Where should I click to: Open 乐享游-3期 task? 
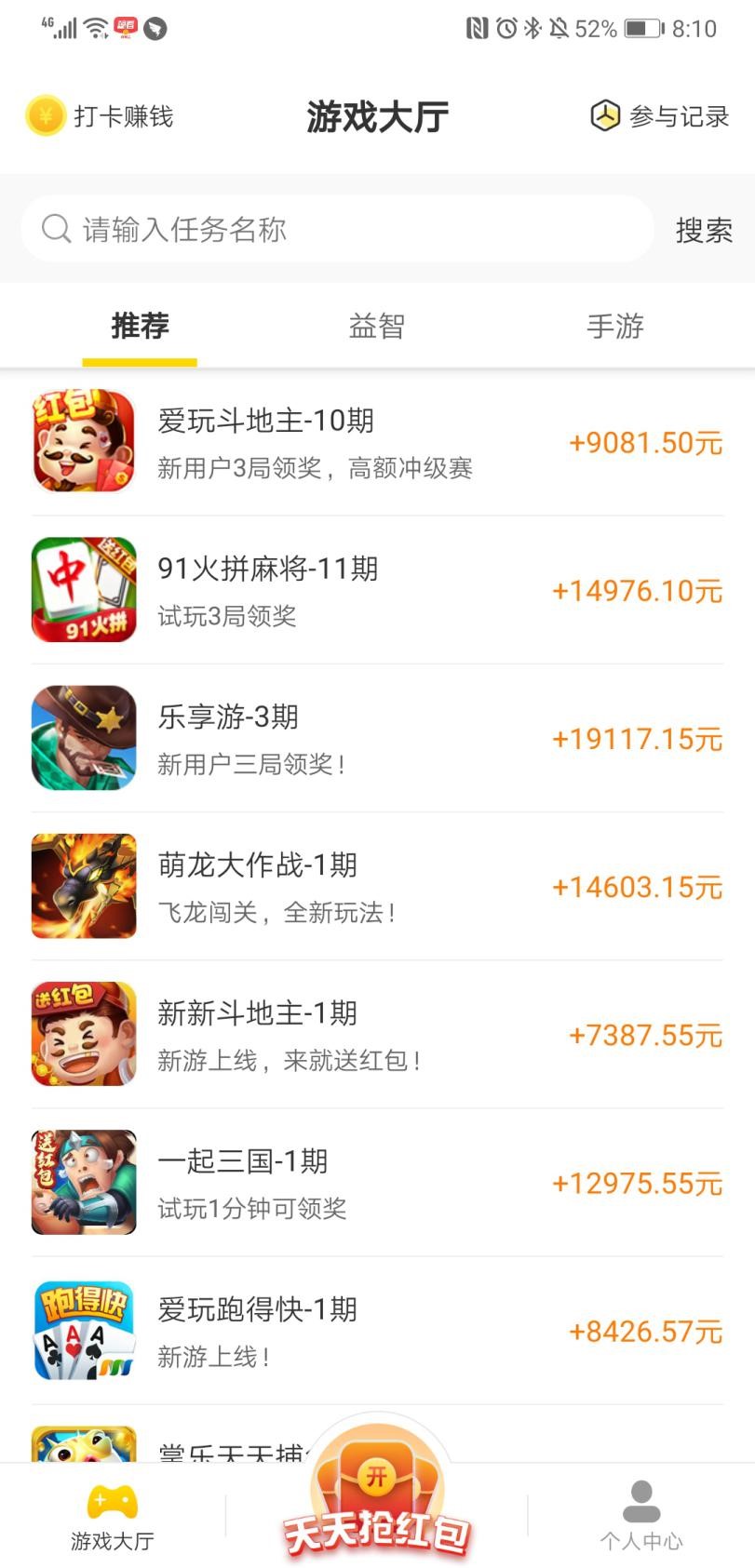click(x=377, y=738)
